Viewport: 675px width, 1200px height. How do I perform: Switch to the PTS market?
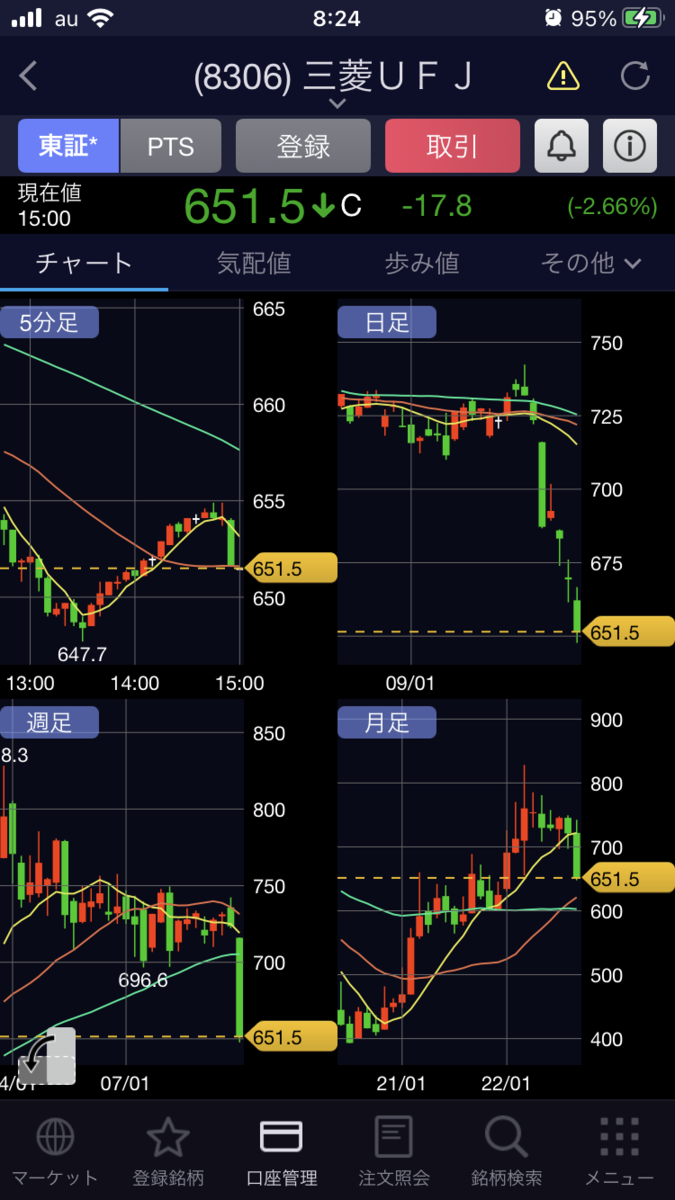pos(171,146)
